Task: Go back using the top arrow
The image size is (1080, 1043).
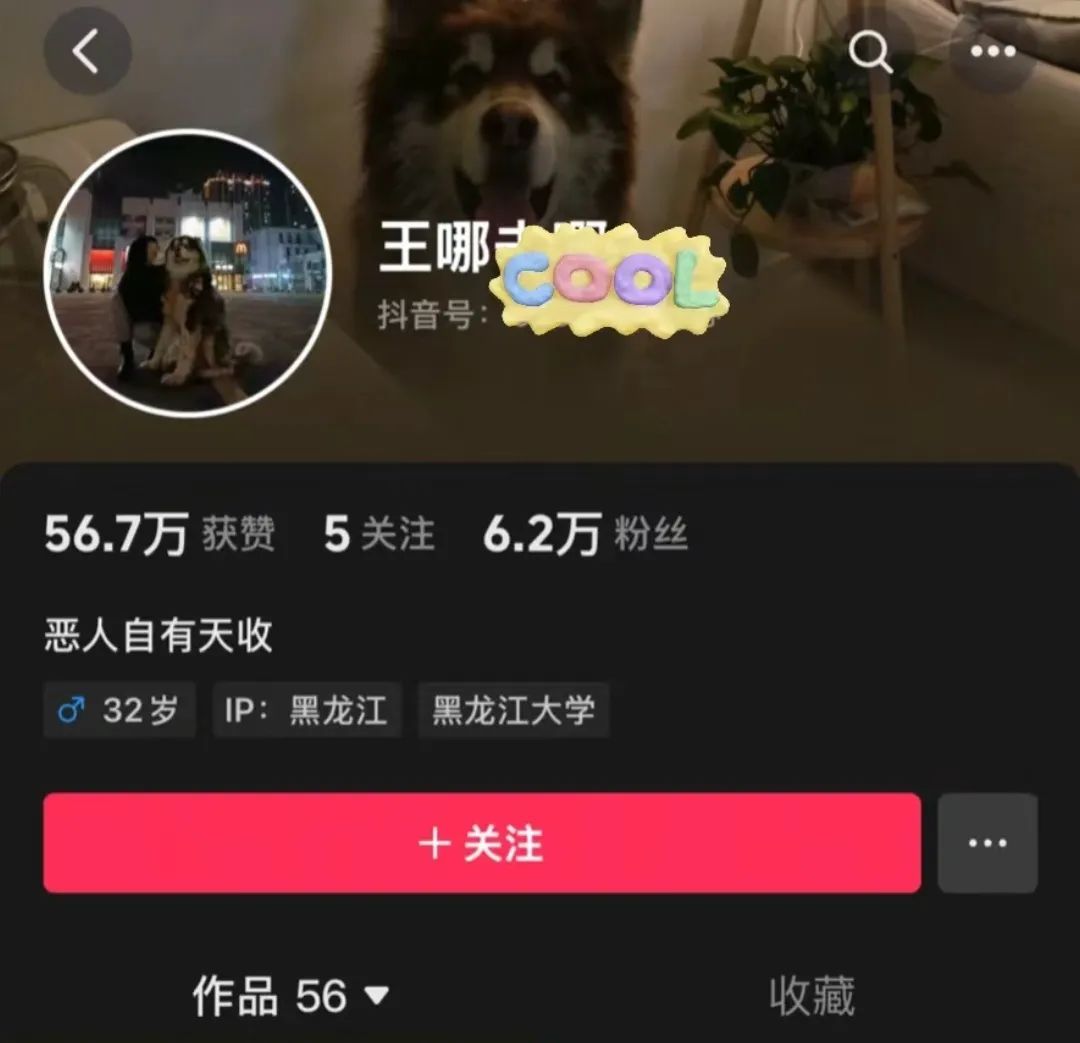Action: click(87, 51)
